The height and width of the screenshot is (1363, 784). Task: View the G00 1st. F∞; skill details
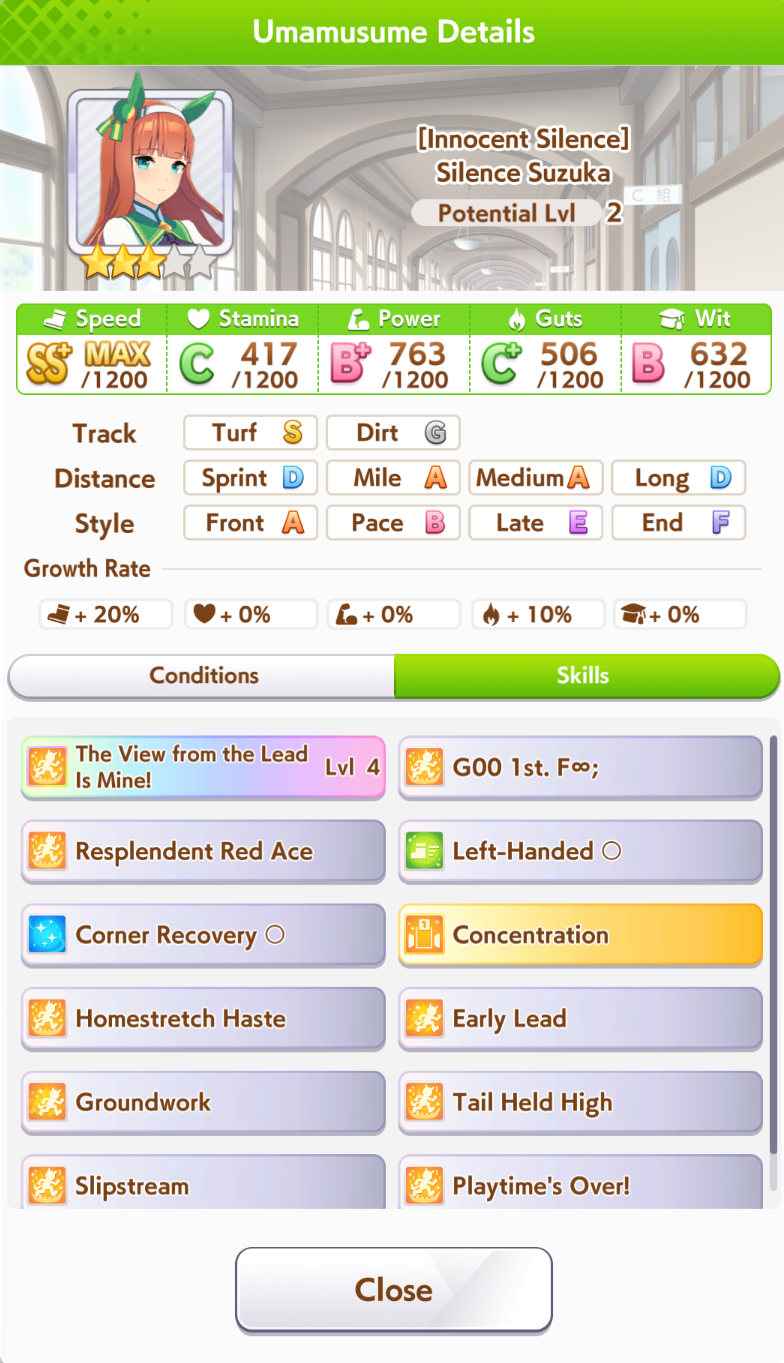580,768
